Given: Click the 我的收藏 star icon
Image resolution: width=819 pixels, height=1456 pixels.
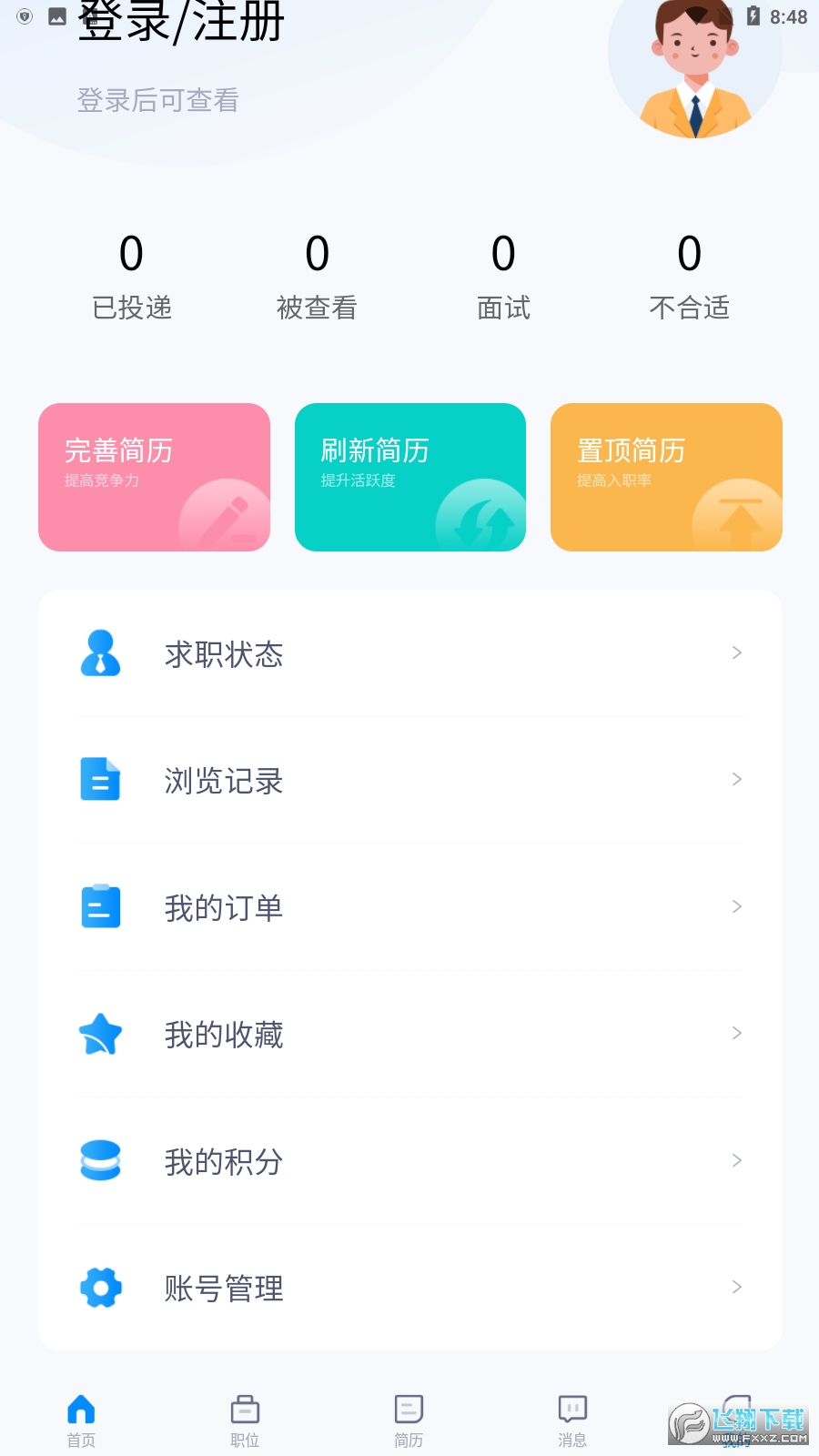Looking at the screenshot, I should pos(100,1034).
